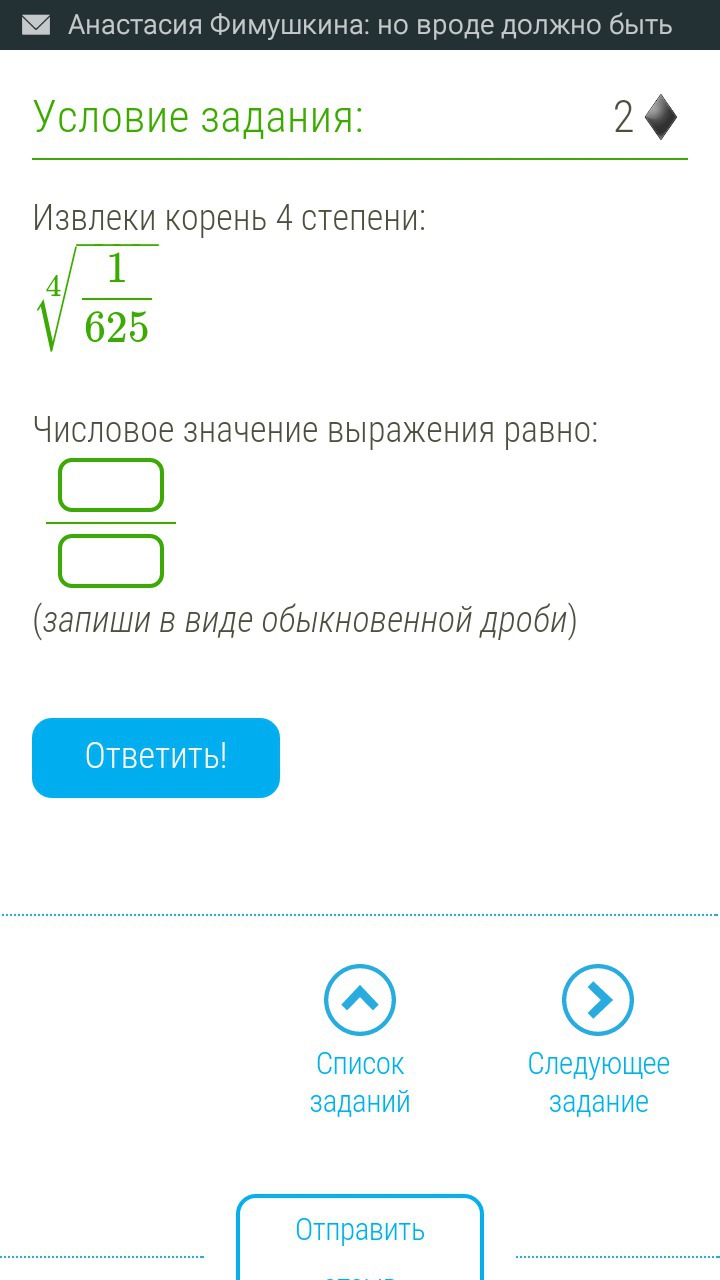
Task: Tap the denominator input box
Action: pos(111,561)
